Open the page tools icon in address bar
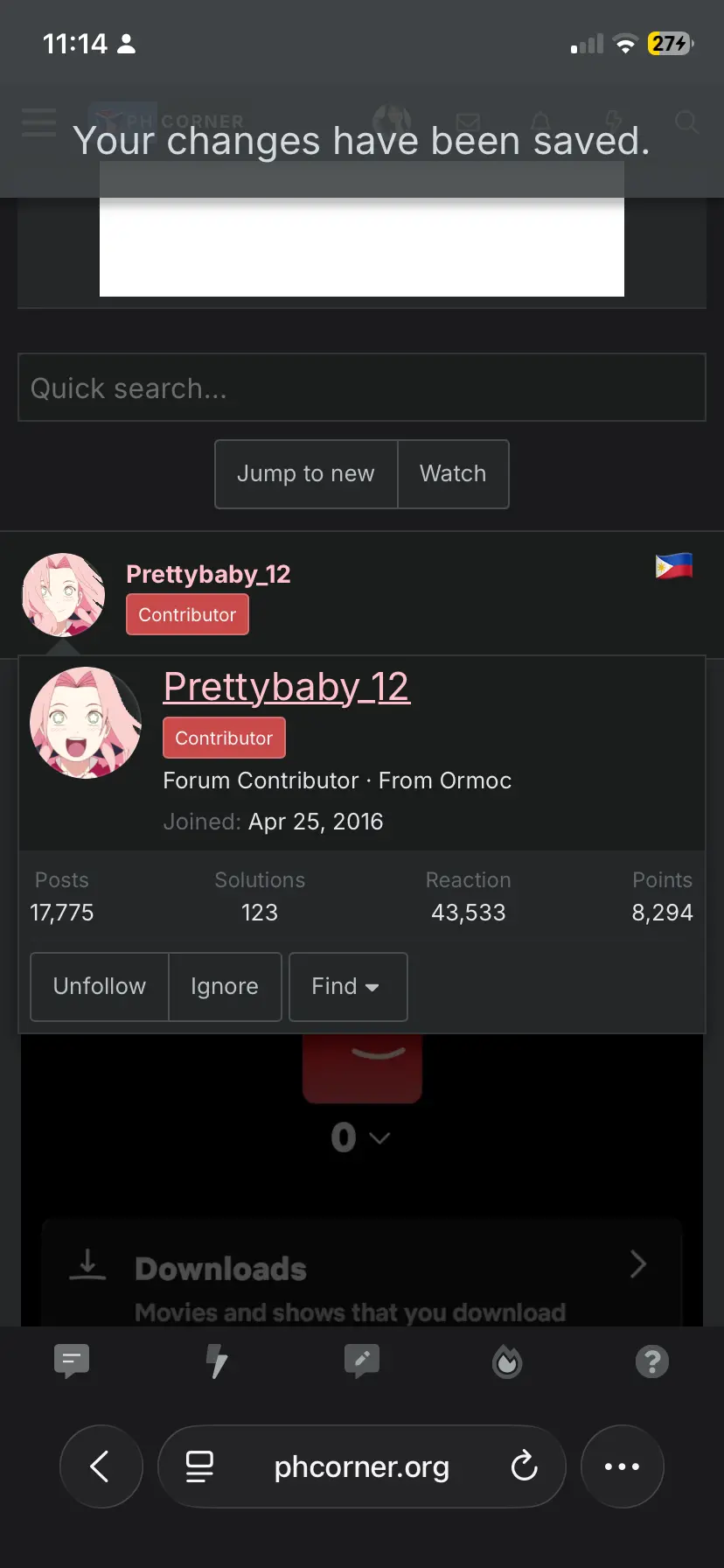724x1568 pixels. coord(199,1466)
